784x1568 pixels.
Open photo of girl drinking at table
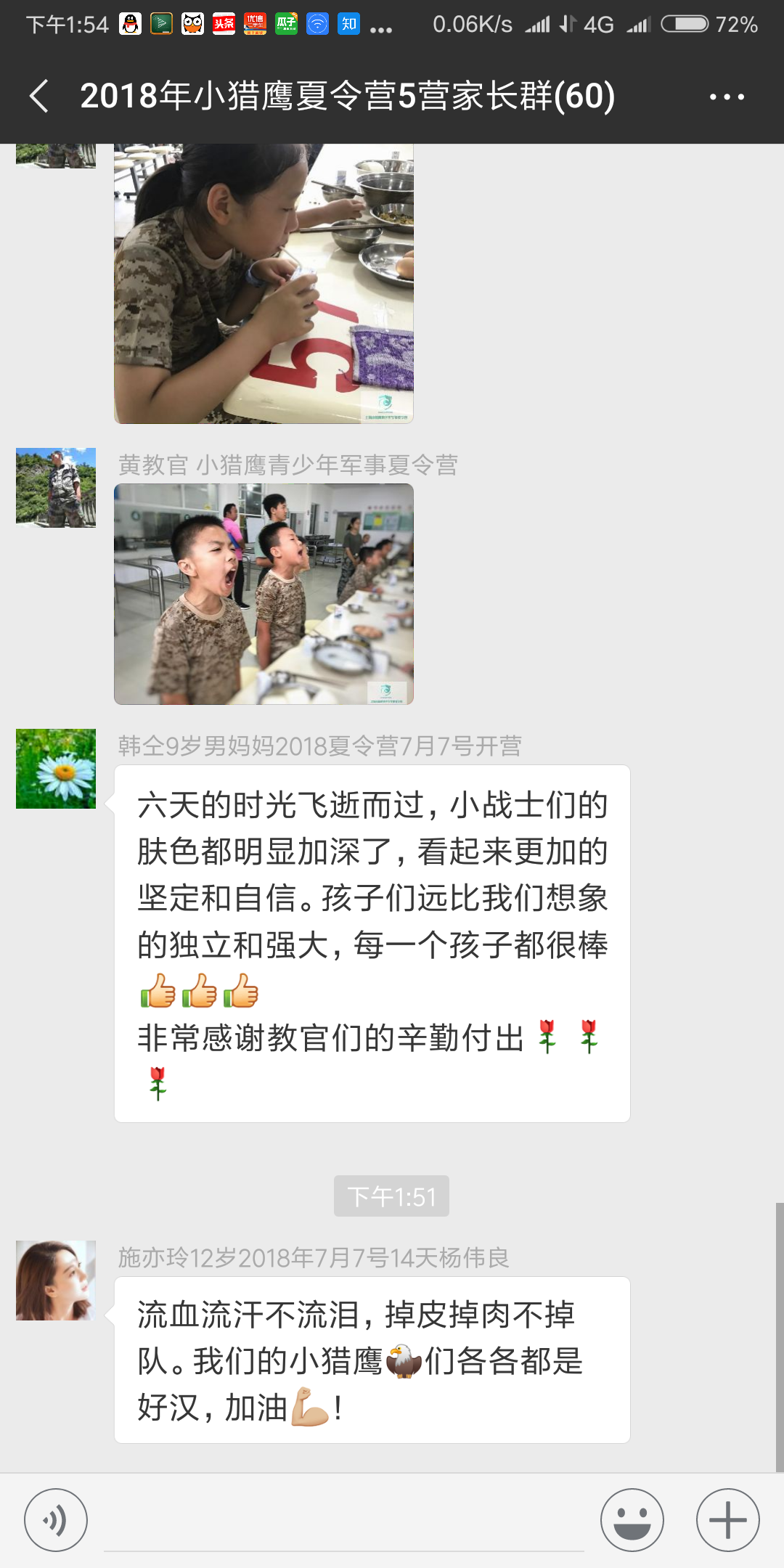tap(264, 283)
